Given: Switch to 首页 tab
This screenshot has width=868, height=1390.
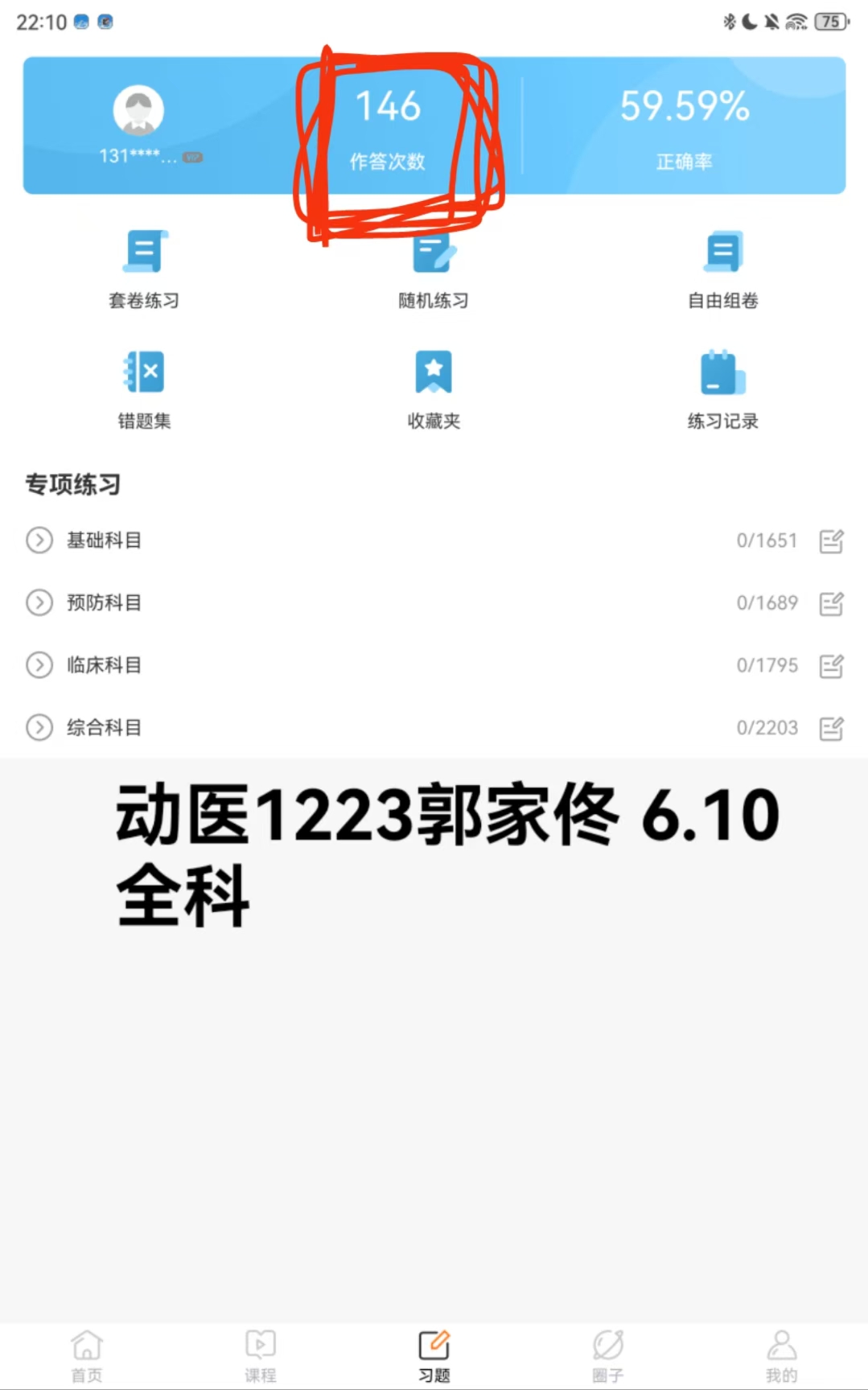Looking at the screenshot, I should 87,1355.
